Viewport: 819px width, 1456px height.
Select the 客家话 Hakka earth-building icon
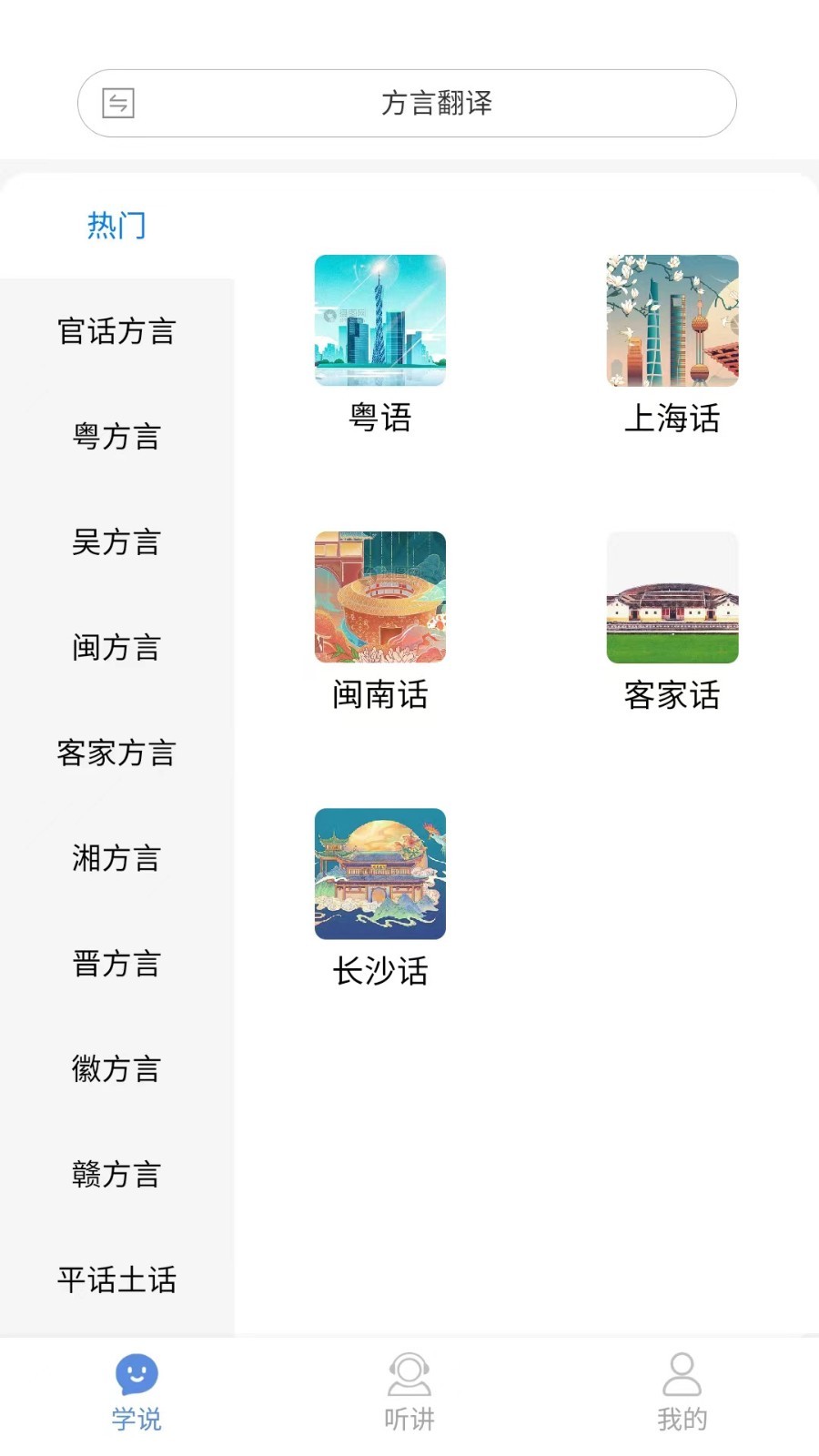tap(672, 598)
